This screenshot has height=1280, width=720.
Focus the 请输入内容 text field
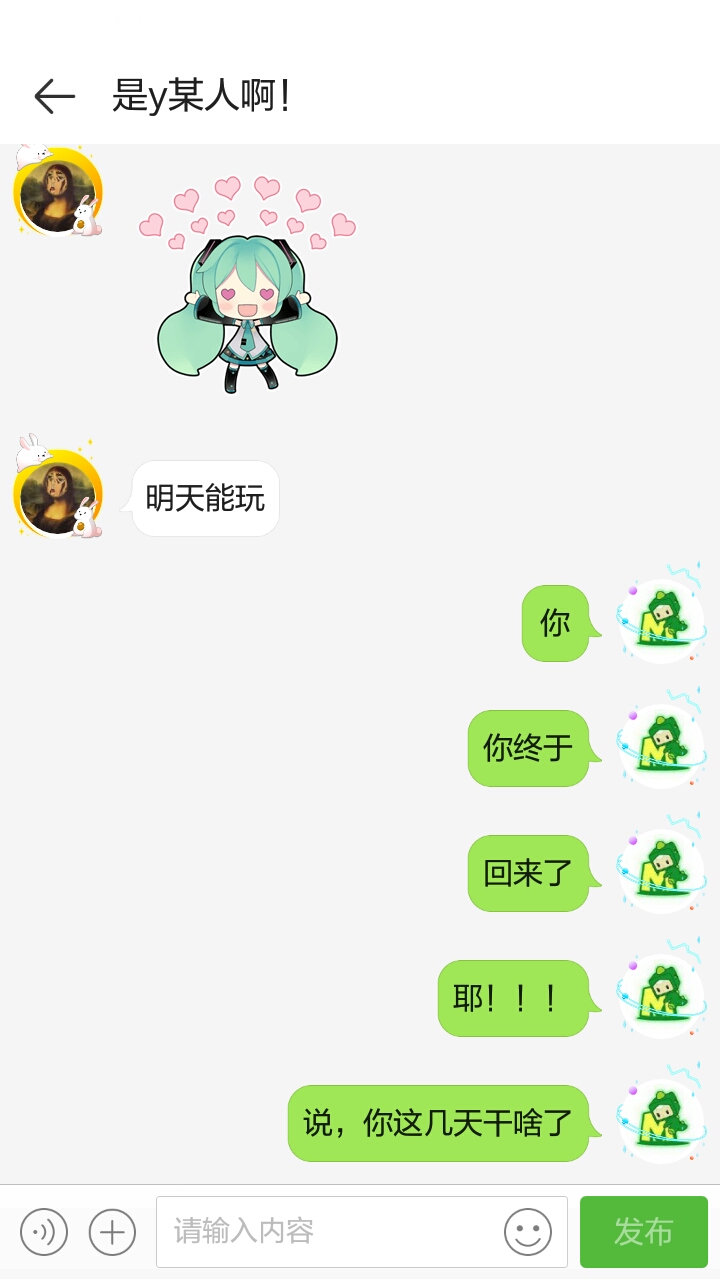tap(330, 1231)
